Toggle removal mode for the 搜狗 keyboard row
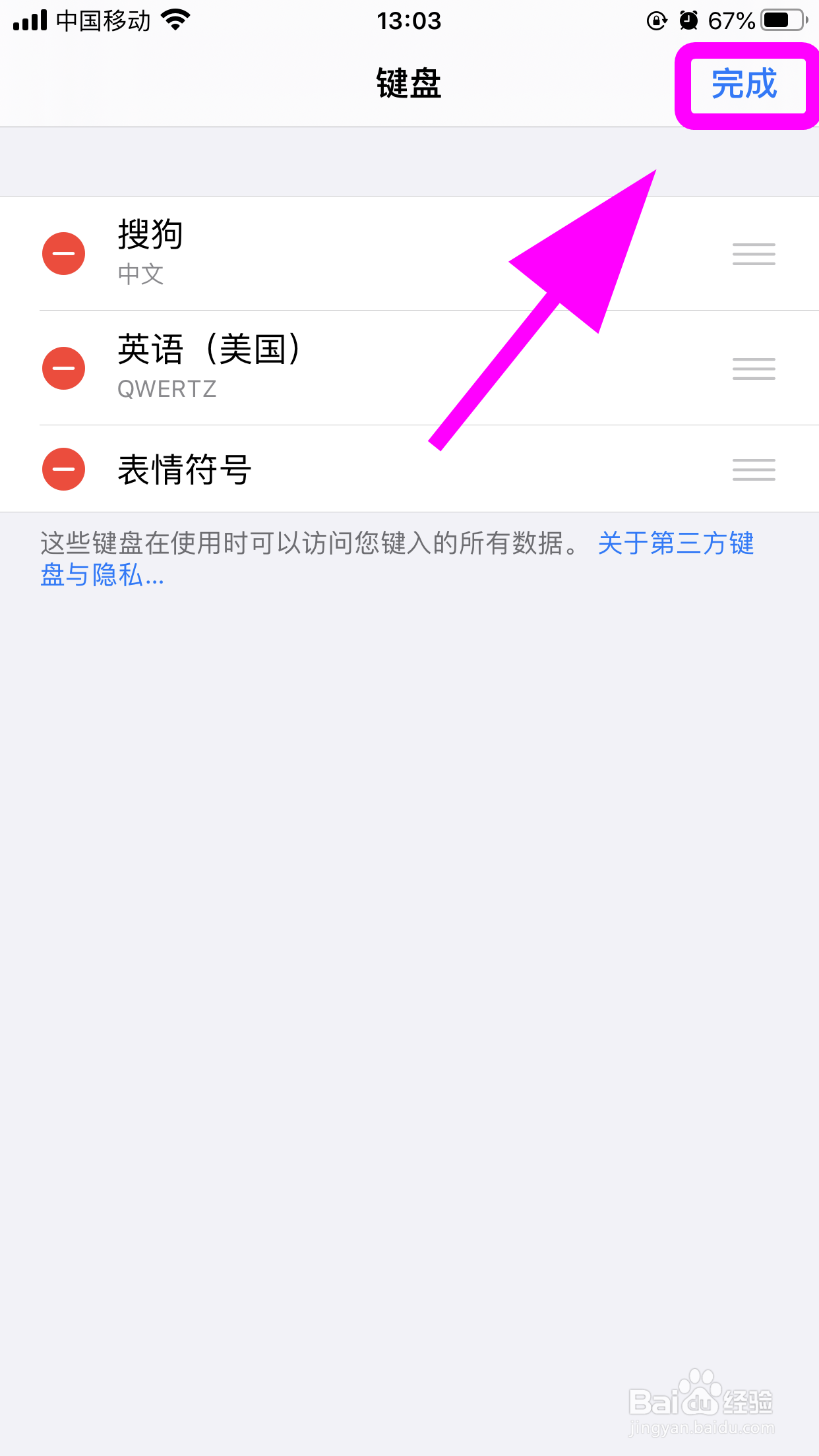819x1456 pixels. pos(63,253)
